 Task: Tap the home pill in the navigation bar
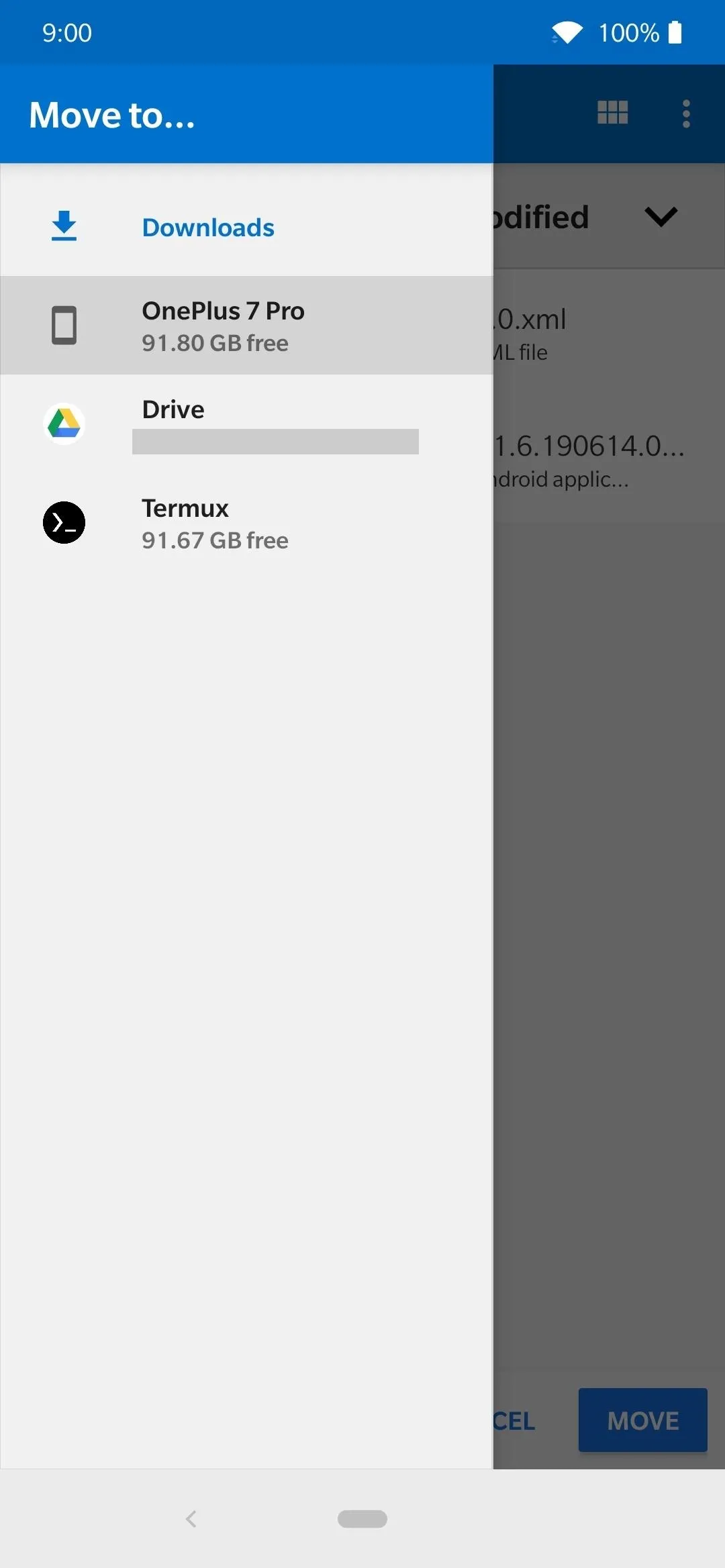[362, 1519]
